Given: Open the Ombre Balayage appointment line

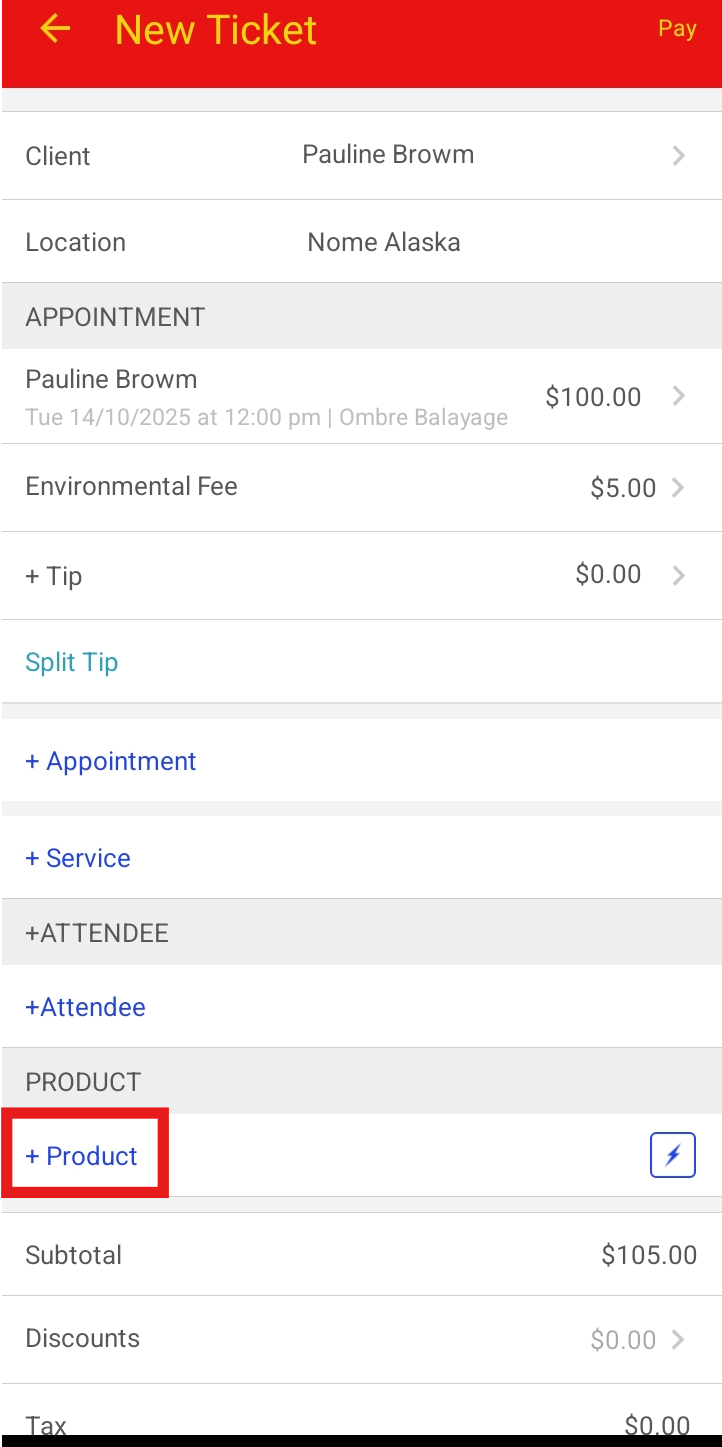Looking at the screenshot, I should click(360, 397).
